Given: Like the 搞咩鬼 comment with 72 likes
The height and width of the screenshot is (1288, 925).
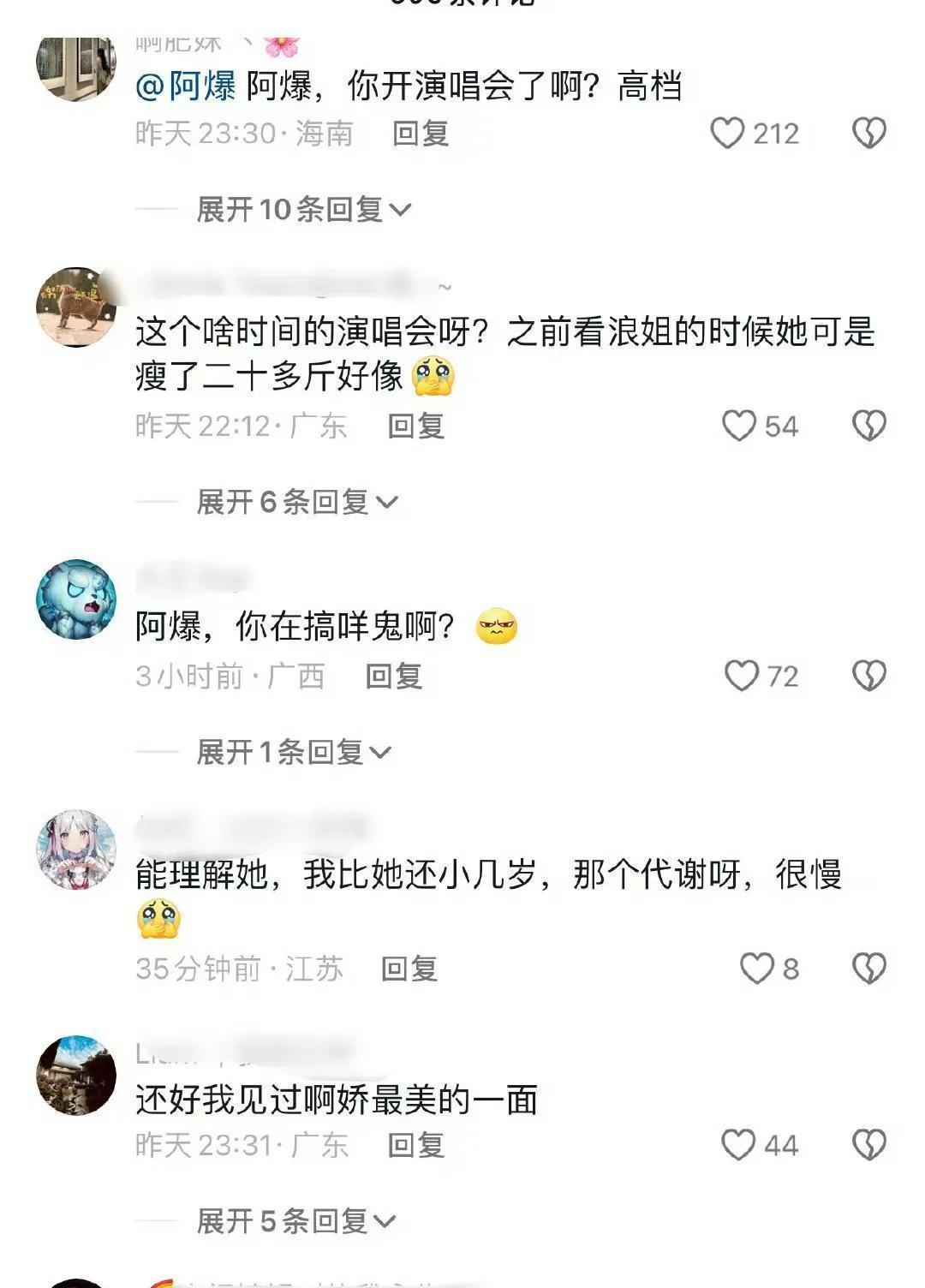Looking at the screenshot, I should [x=742, y=676].
